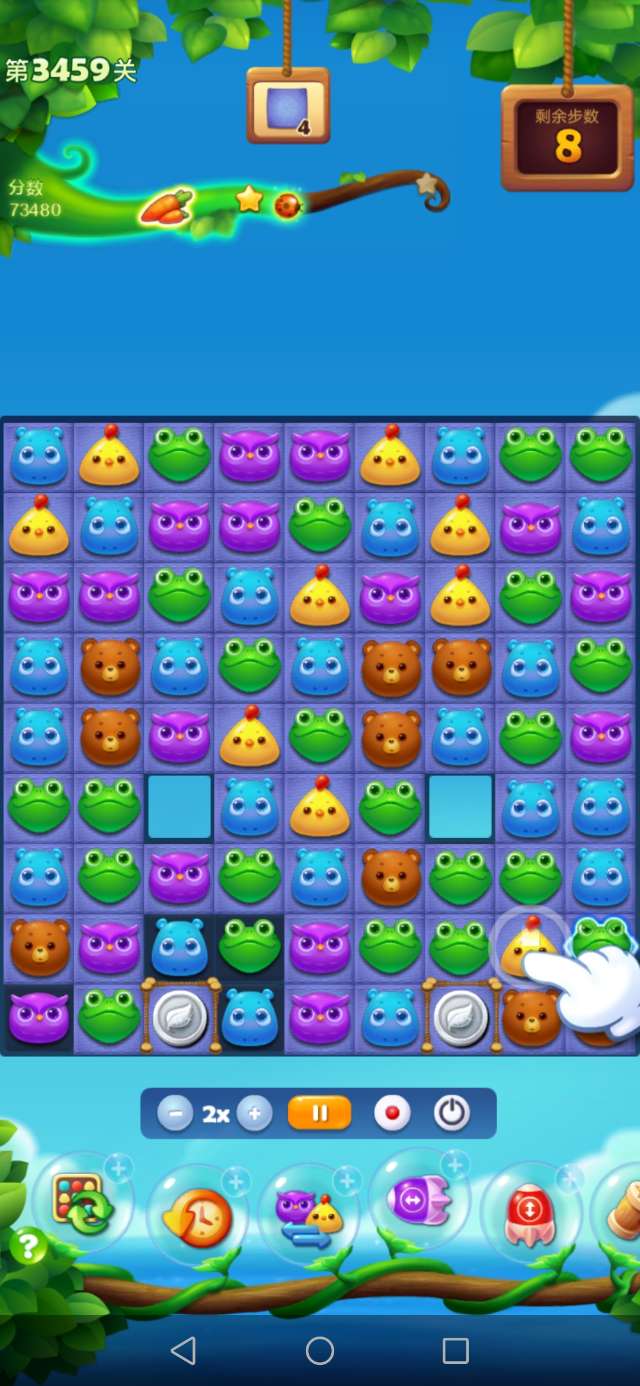The height and width of the screenshot is (1386, 640).
Task: Go back with the system back button
Action: point(183,1351)
